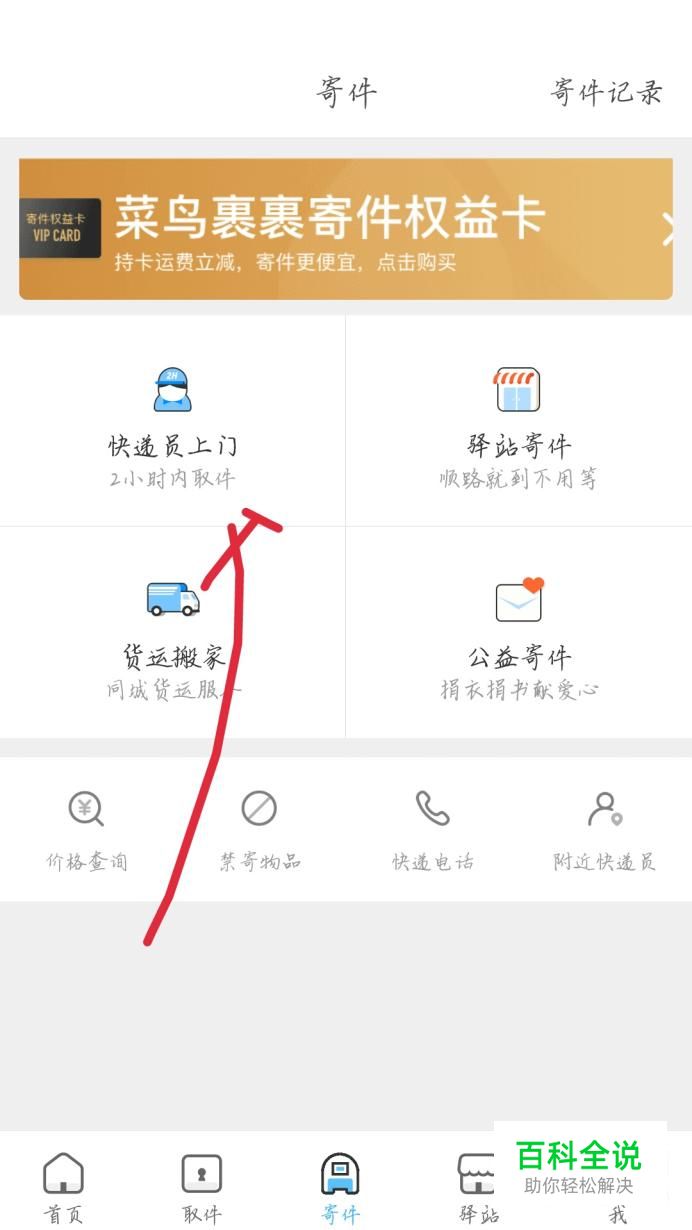Select 驿站寄件 station shipping
Image resolution: width=692 pixels, height=1230 pixels.
[x=519, y=421]
